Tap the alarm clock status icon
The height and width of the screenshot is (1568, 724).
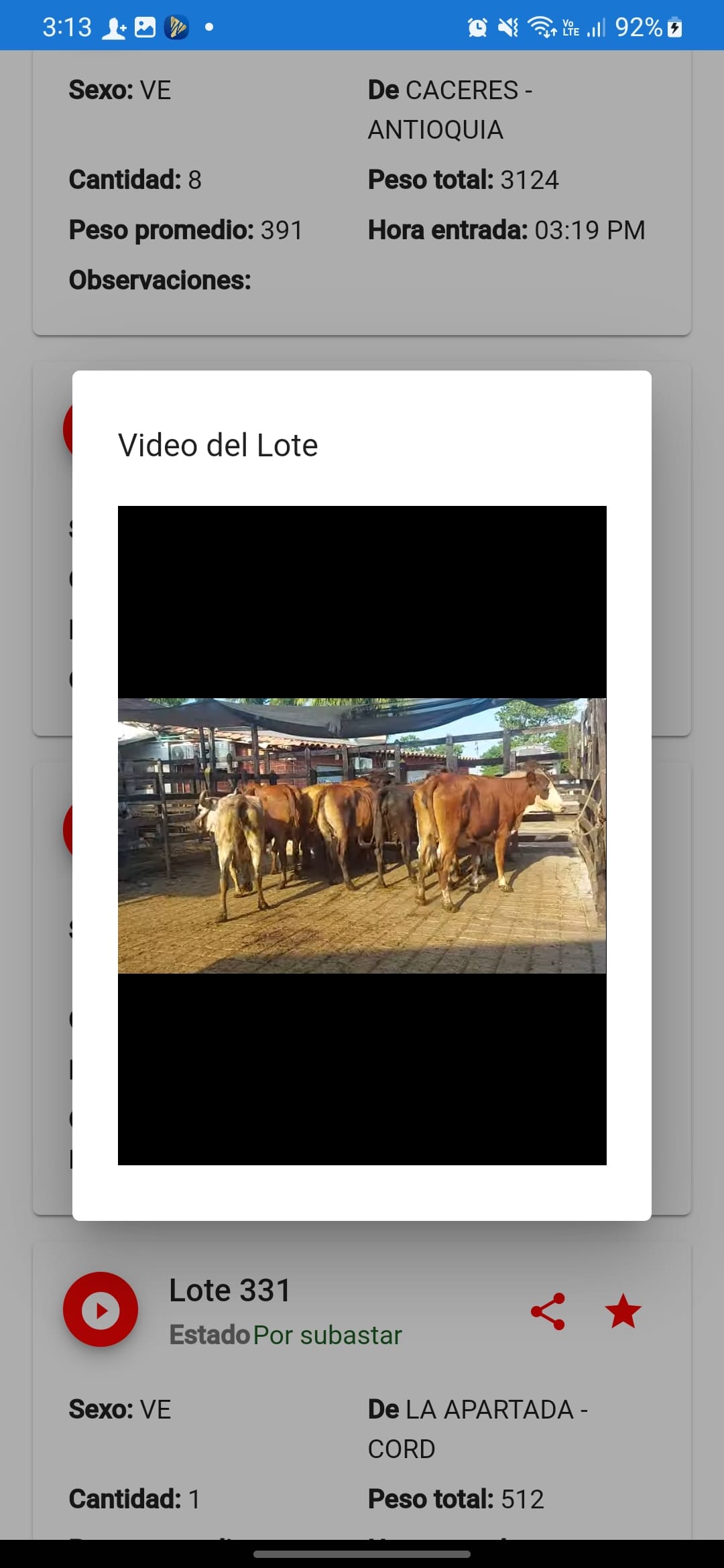pos(477,25)
